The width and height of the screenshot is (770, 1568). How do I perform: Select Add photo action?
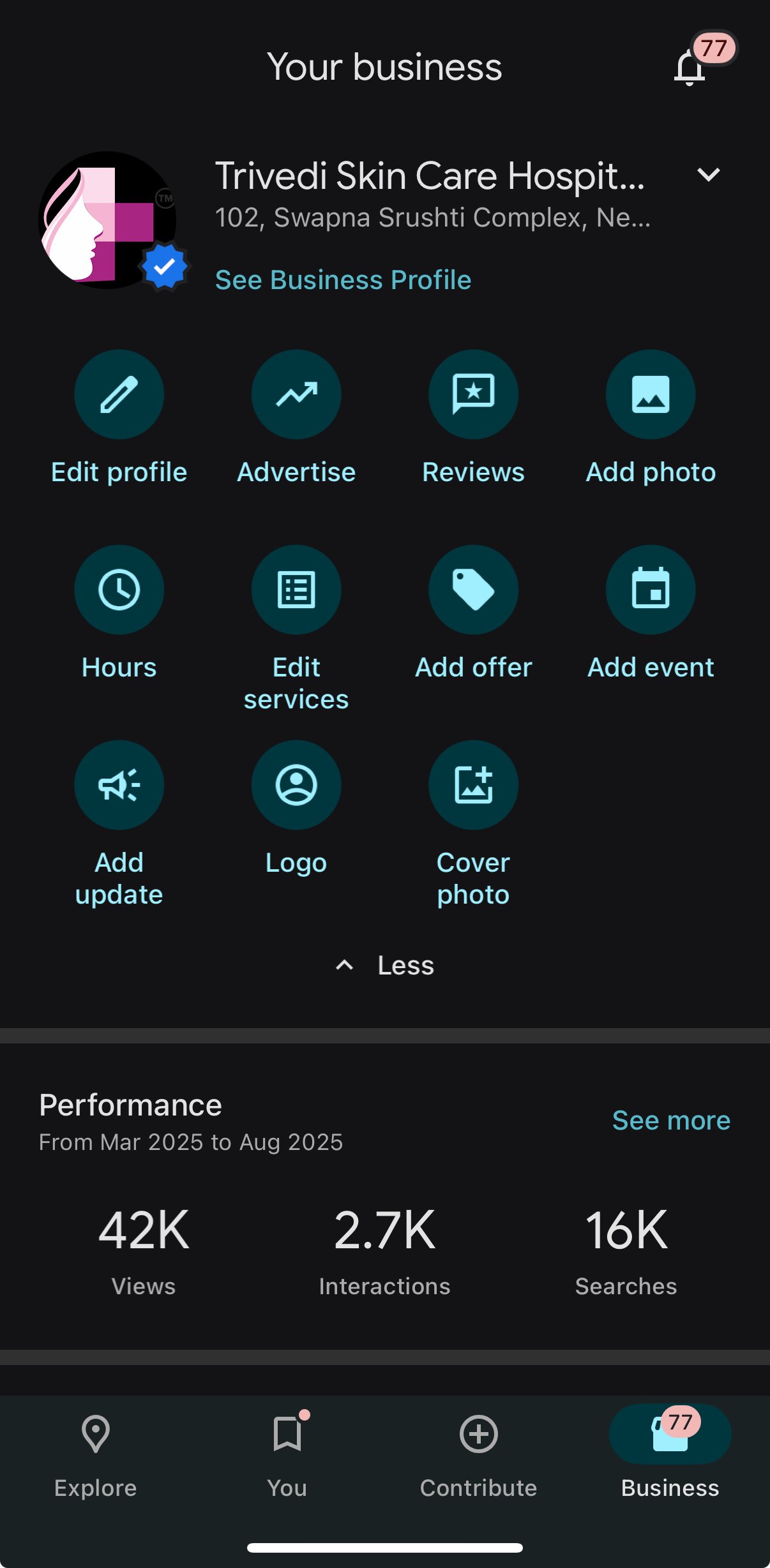650,395
